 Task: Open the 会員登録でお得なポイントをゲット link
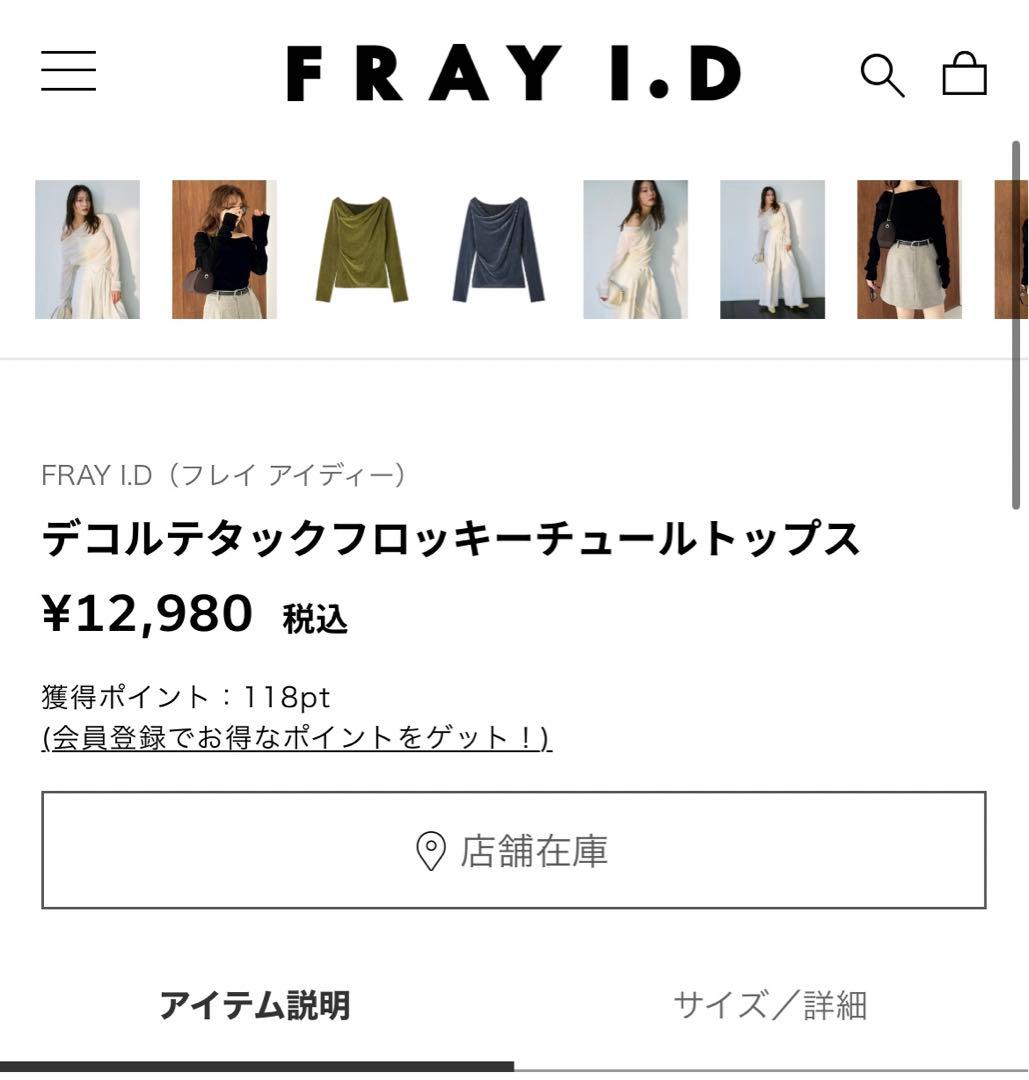point(295,737)
